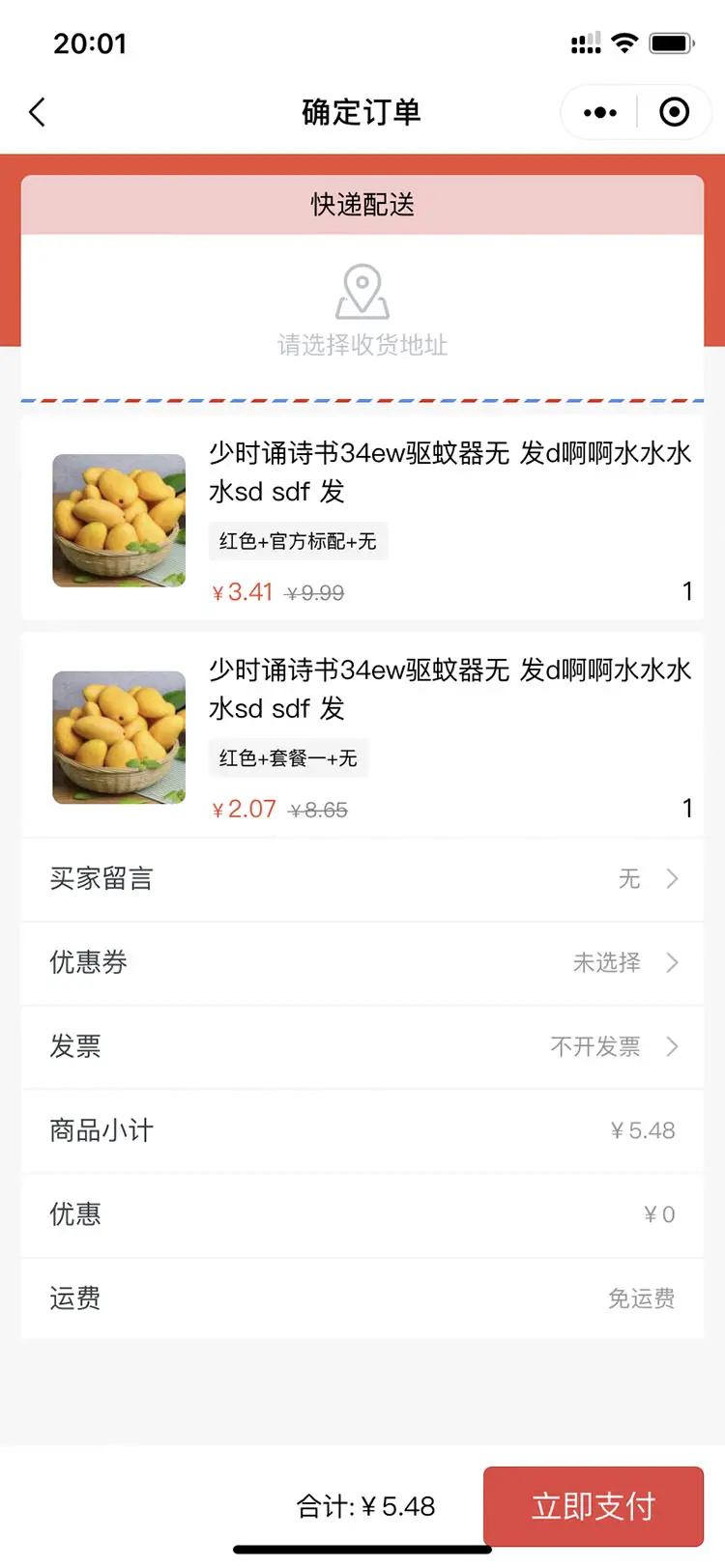Open the 发票 invoice options

tap(362, 1046)
